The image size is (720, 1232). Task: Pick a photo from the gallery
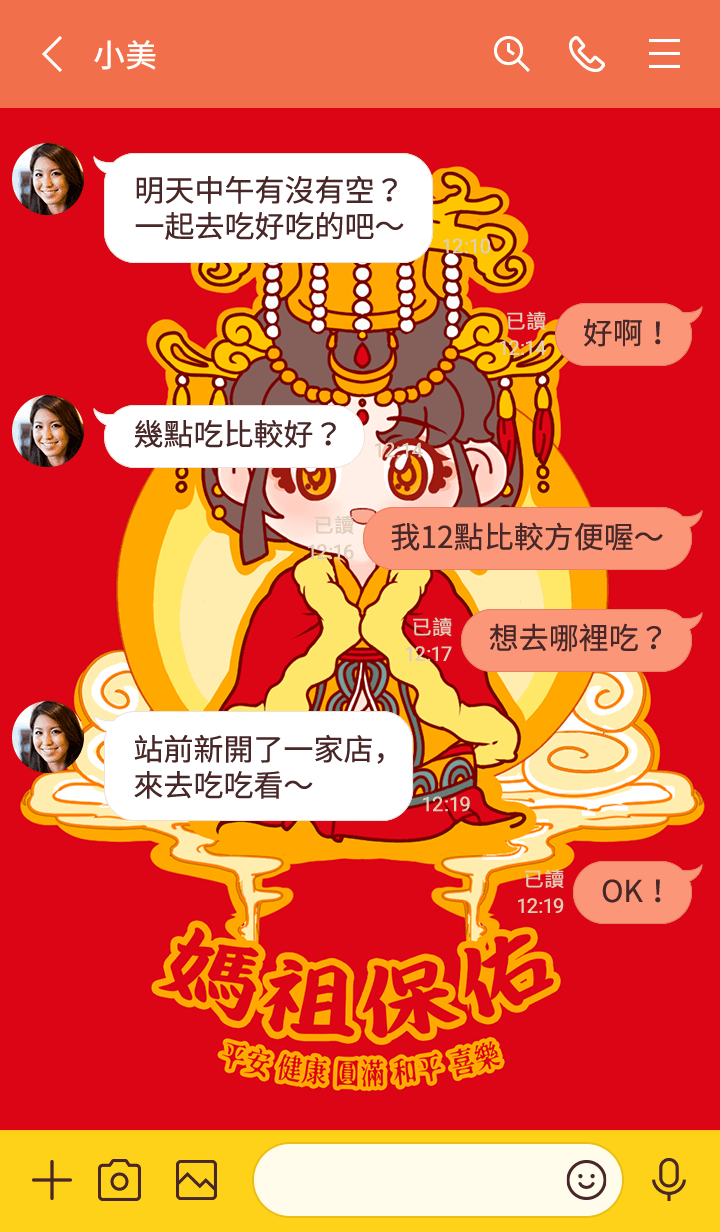click(x=196, y=1181)
